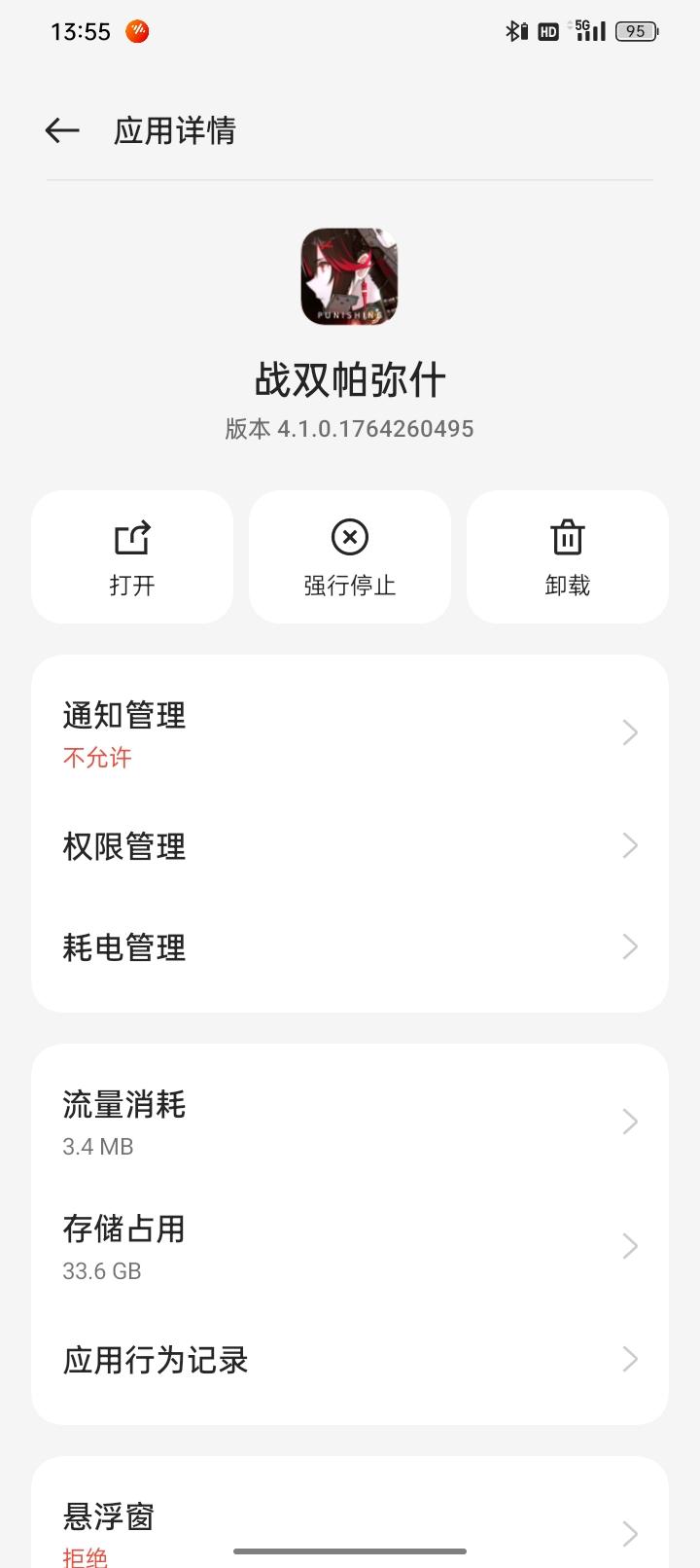Image resolution: width=700 pixels, height=1568 pixels.
Task: View 耗电管理 battery settings
Action: [x=350, y=947]
